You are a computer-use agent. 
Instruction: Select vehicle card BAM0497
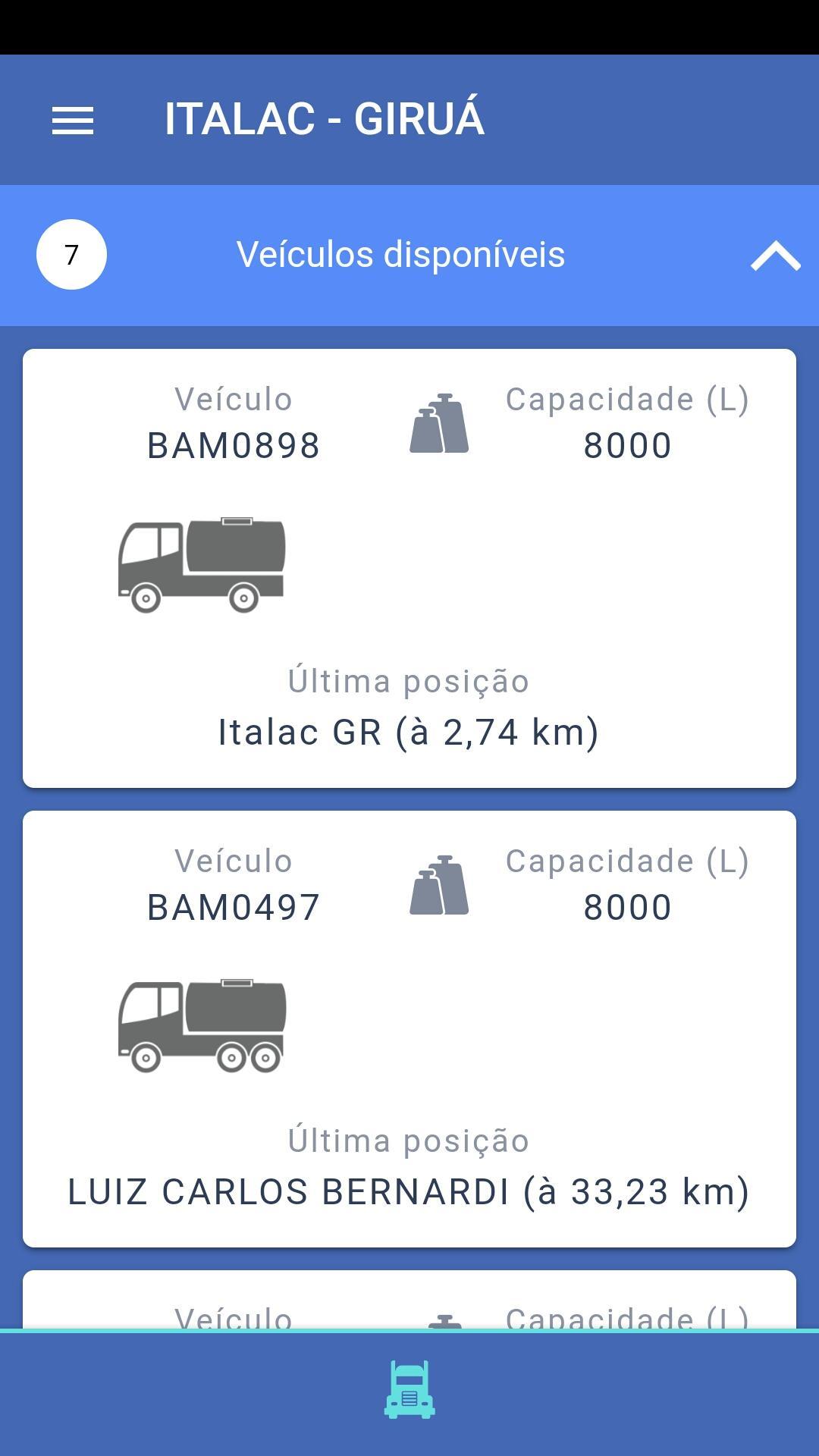409,1028
